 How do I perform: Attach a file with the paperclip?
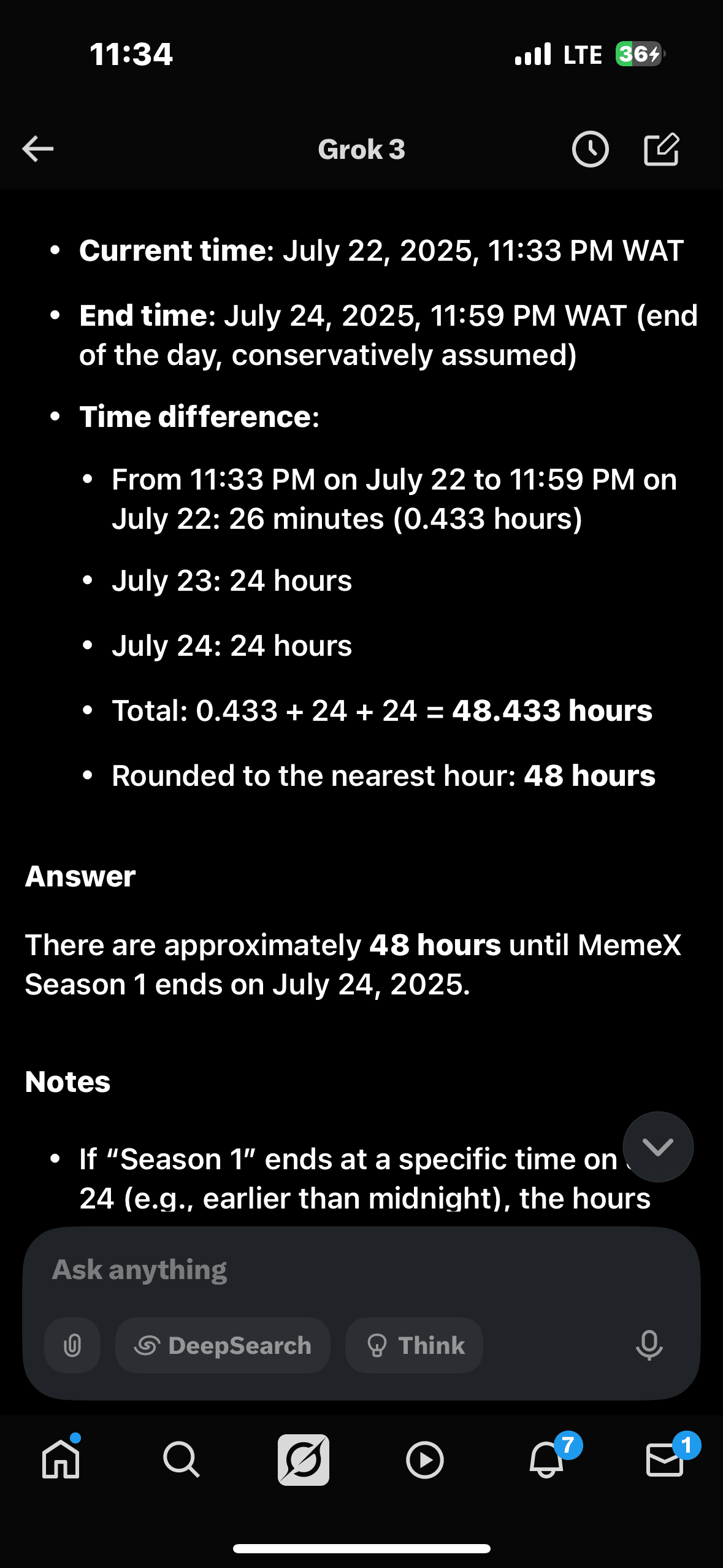point(72,1345)
